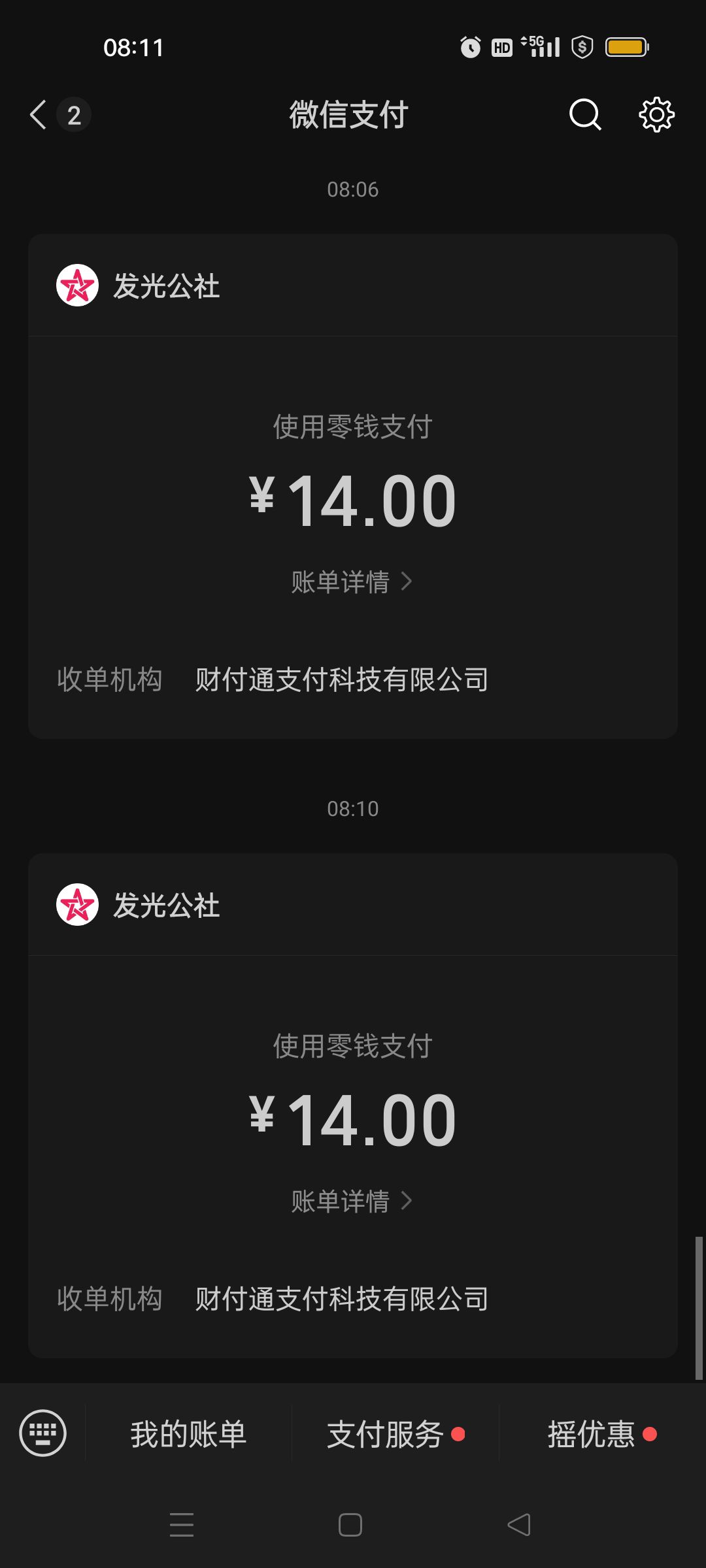The height and width of the screenshot is (1568, 706).
Task: Open the system recent apps view
Action: coord(182,1525)
